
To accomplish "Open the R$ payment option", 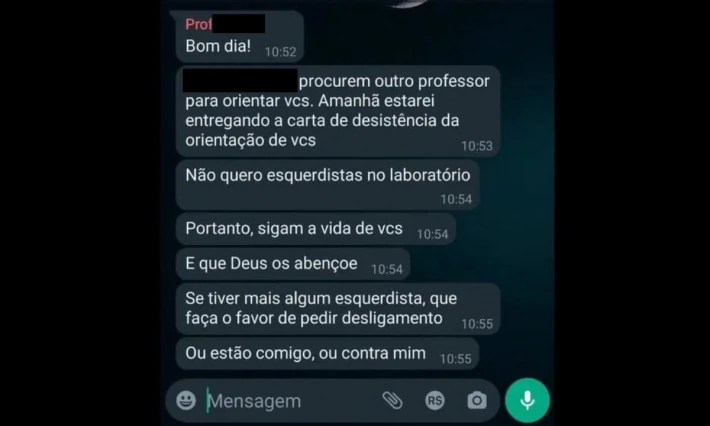I will (x=434, y=400).
